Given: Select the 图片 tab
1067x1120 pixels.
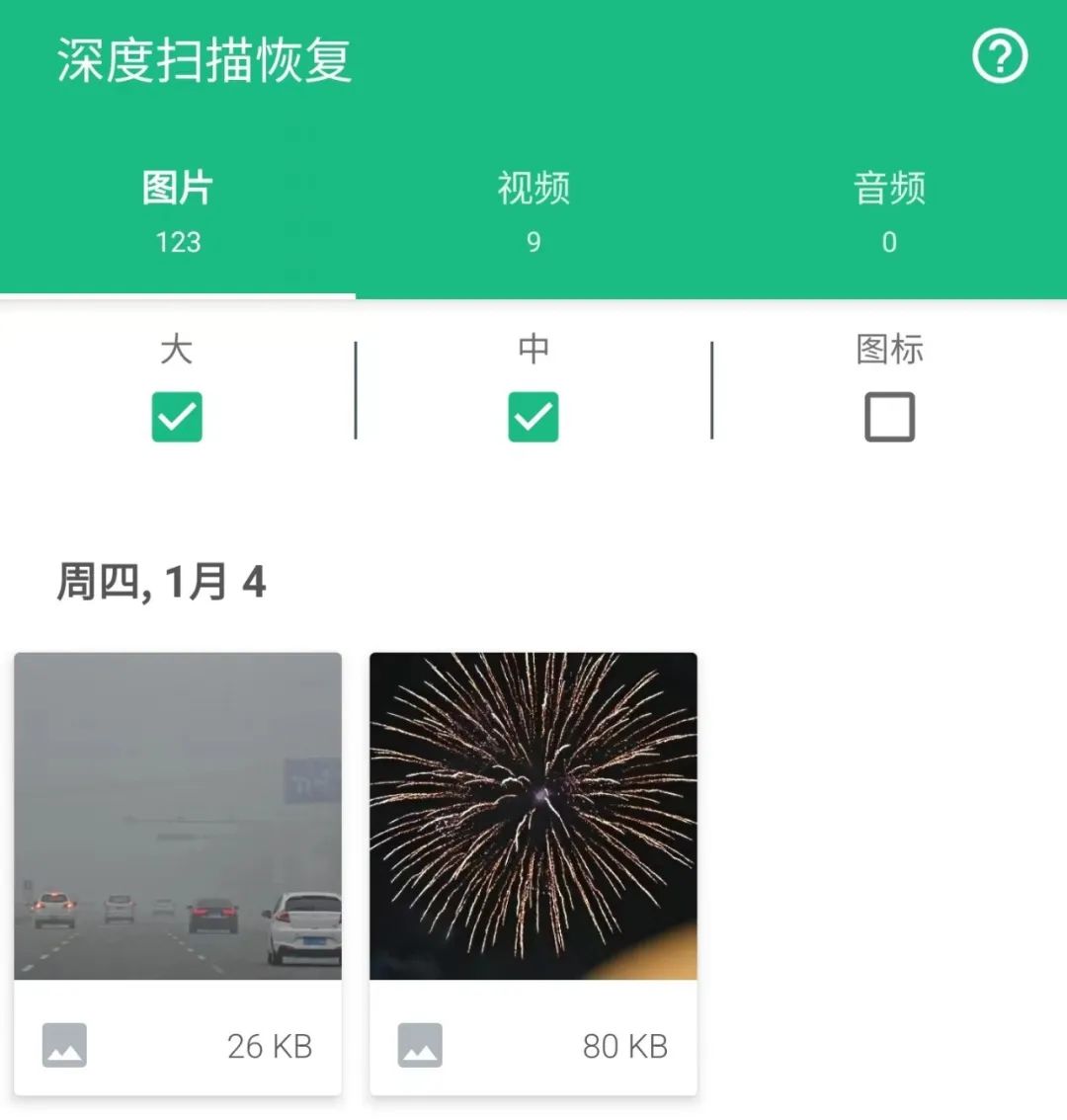Looking at the screenshot, I should pos(178,211).
